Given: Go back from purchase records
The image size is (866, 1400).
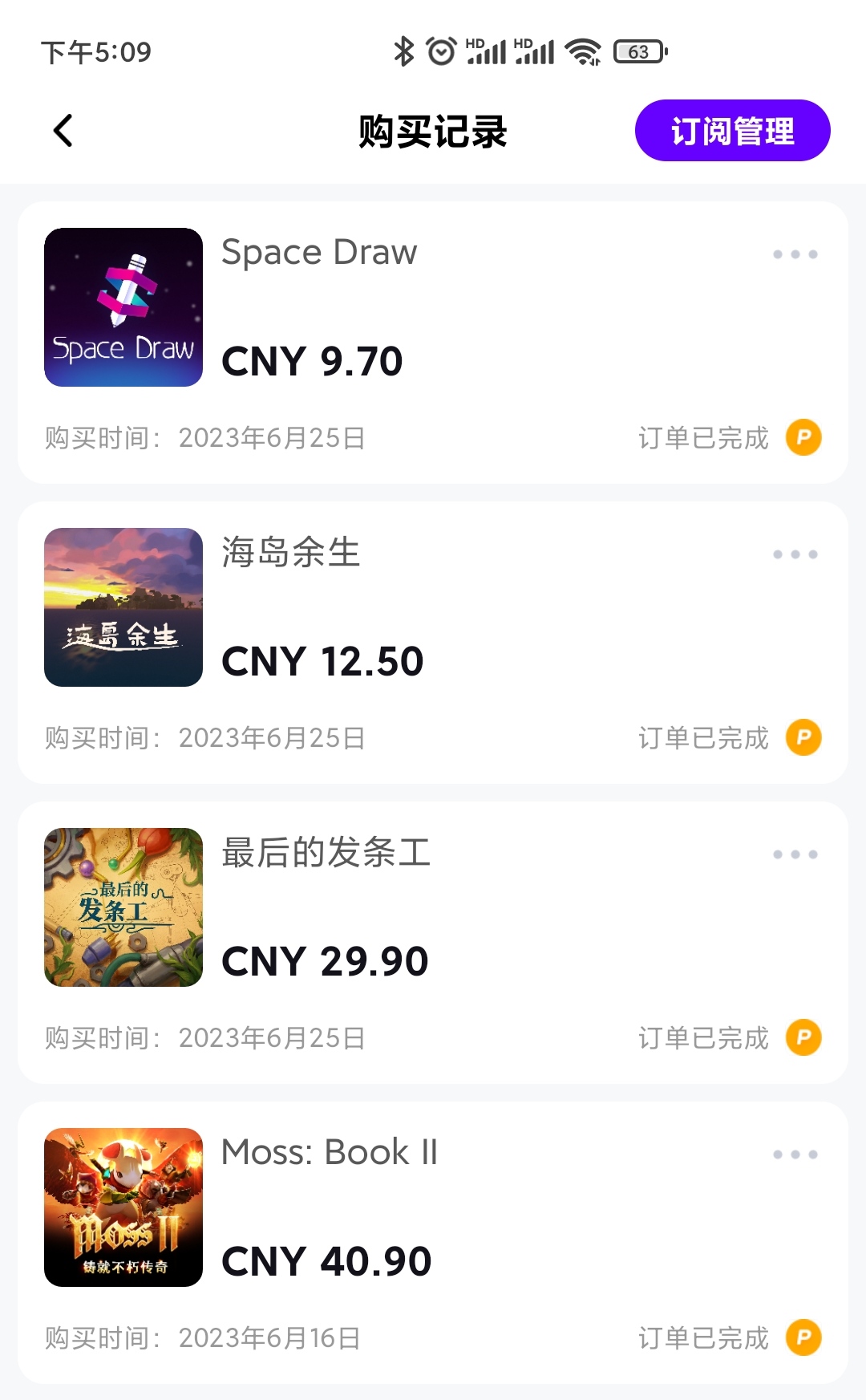Looking at the screenshot, I should coord(63,131).
